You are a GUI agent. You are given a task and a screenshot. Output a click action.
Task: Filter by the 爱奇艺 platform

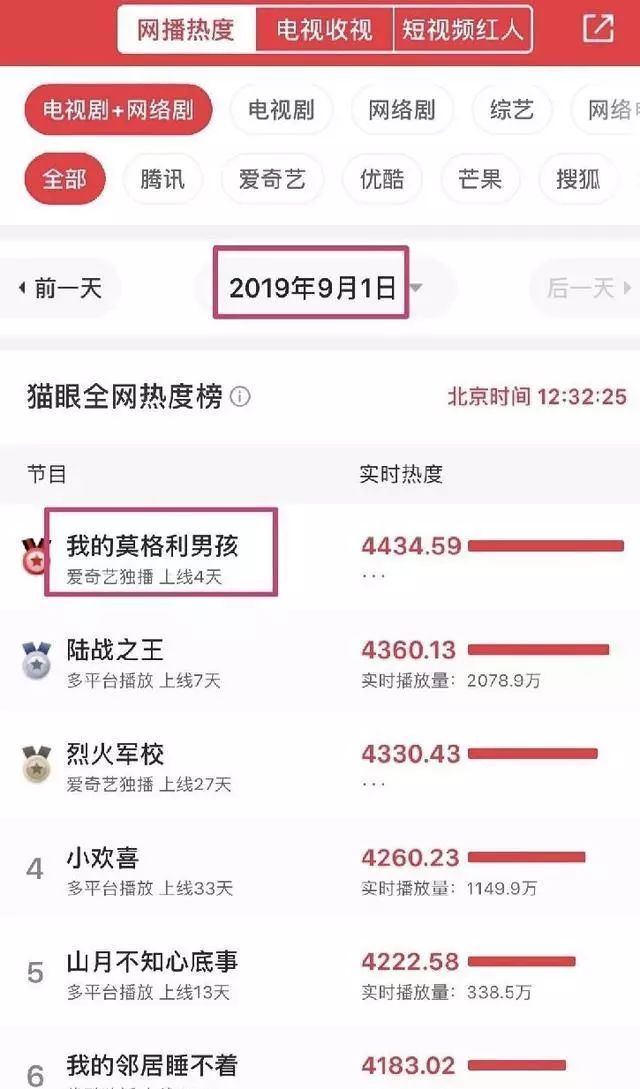pos(271,180)
